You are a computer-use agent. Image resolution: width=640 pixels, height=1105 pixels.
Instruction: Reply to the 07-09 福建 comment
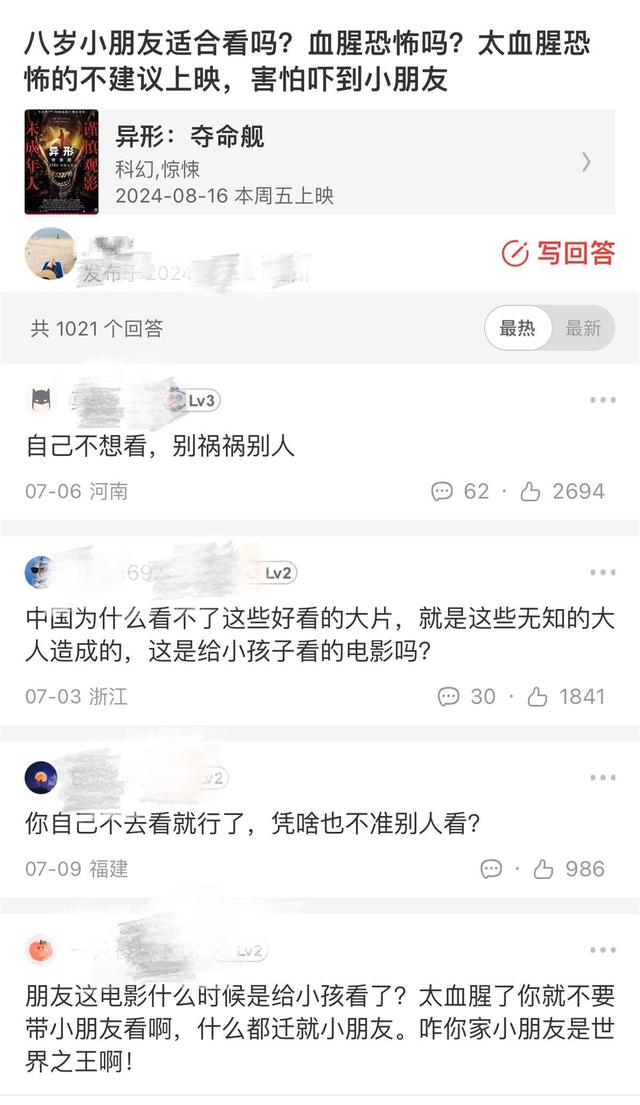491,868
